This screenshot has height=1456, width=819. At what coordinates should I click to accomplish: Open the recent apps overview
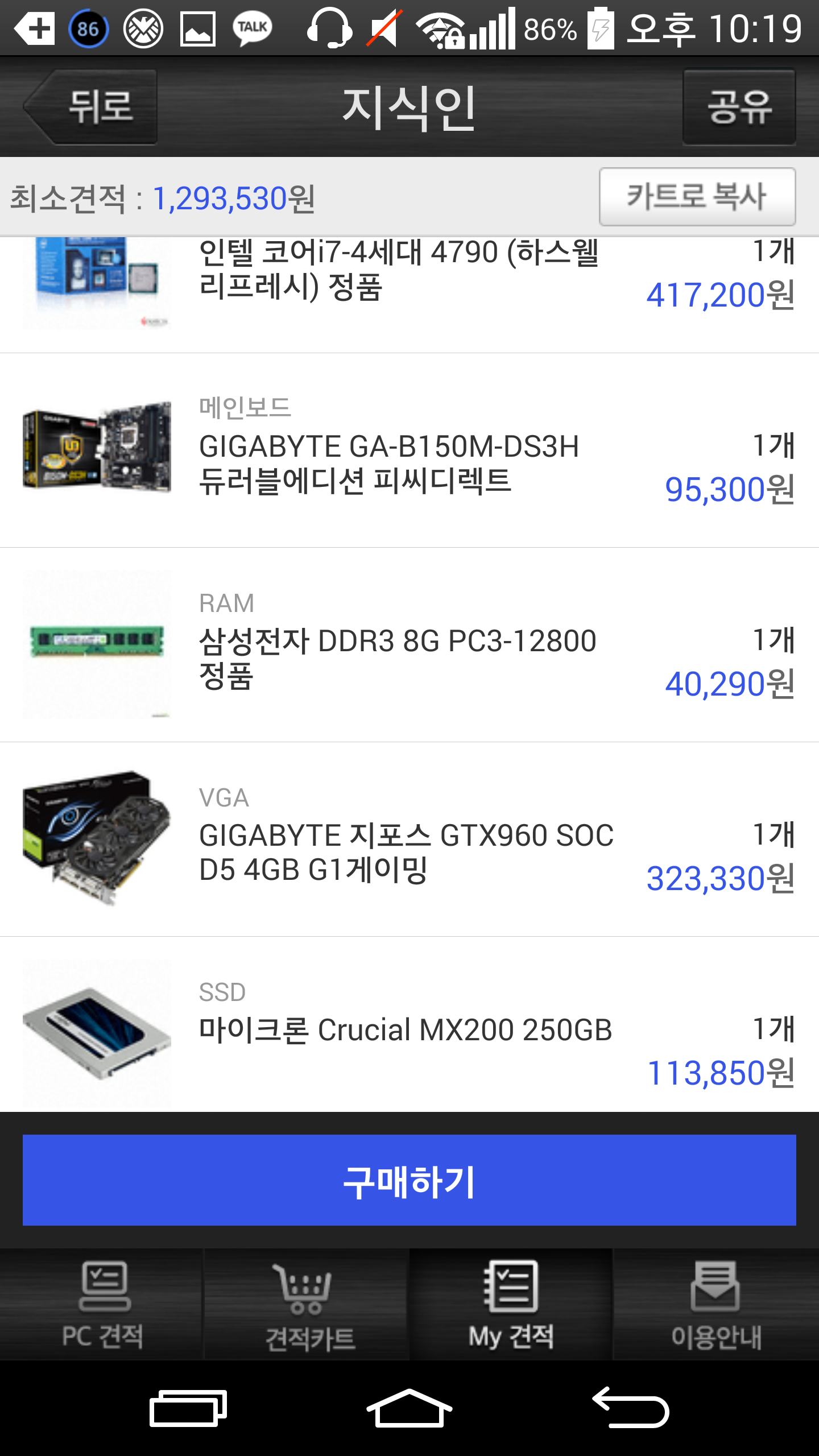click(x=188, y=1408)
